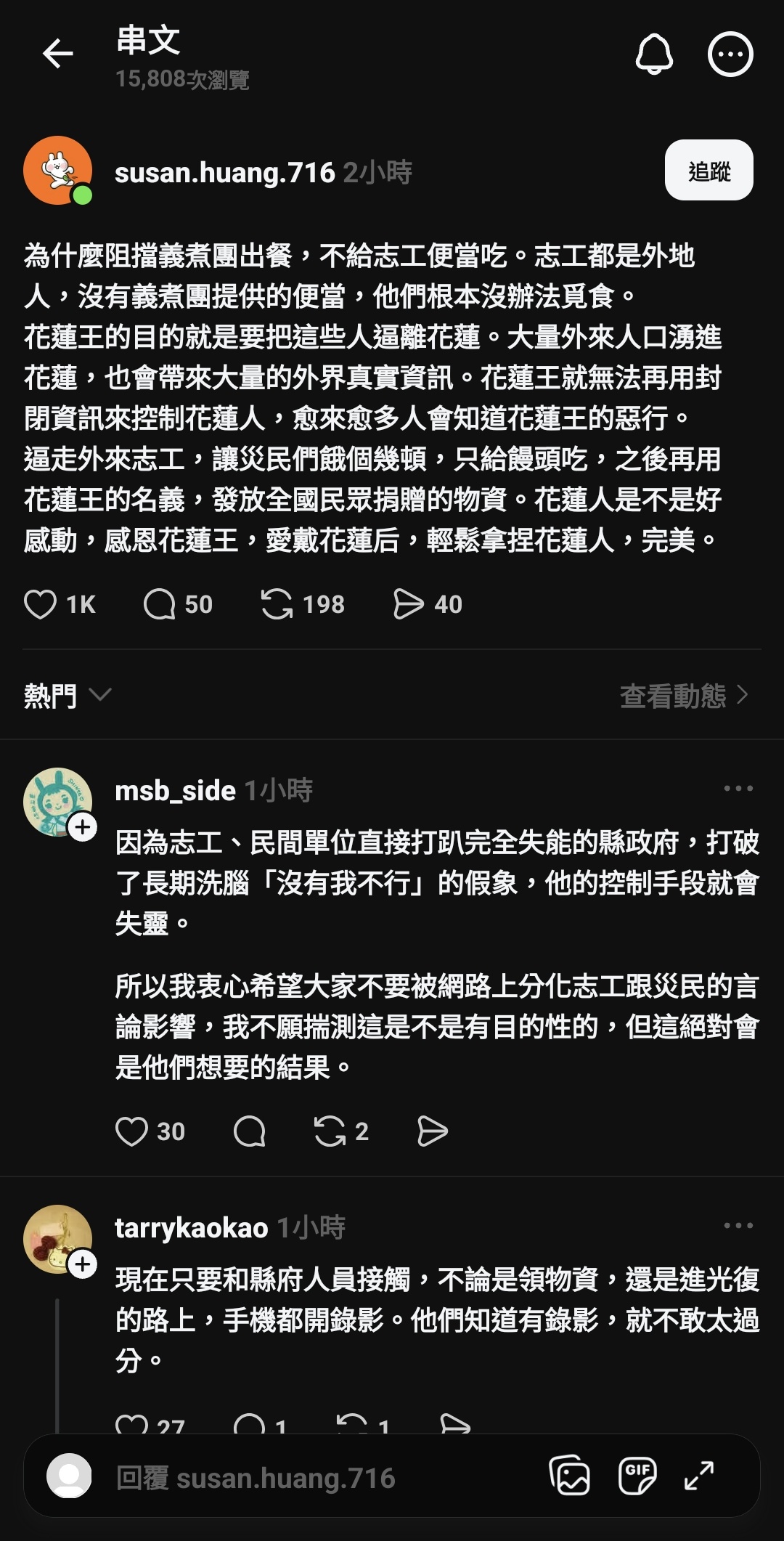The width and height of the screenshot is (784, 1541).
Task: Share susan.huang.716's post
Action: pyautogui.click(x=408, y=604)
